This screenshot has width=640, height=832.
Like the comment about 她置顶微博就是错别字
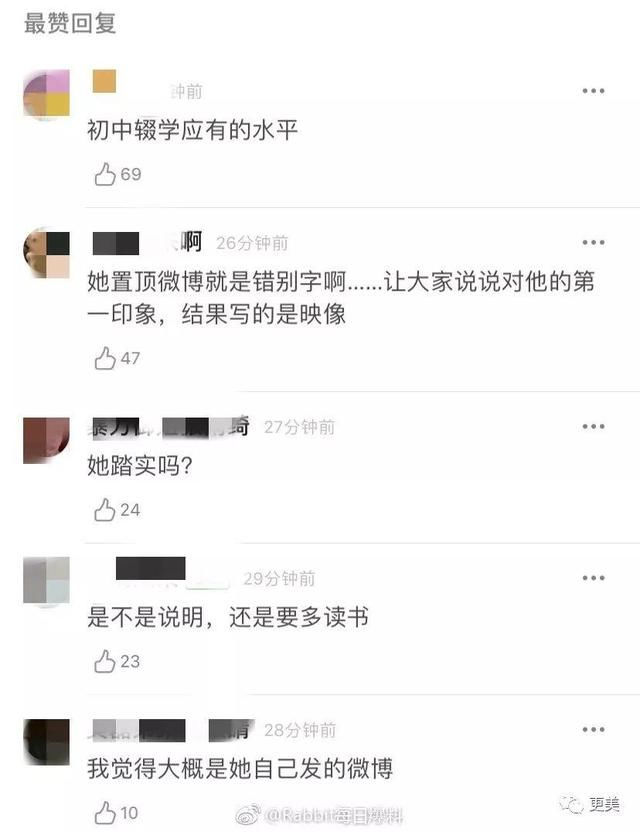pos(105,358)
